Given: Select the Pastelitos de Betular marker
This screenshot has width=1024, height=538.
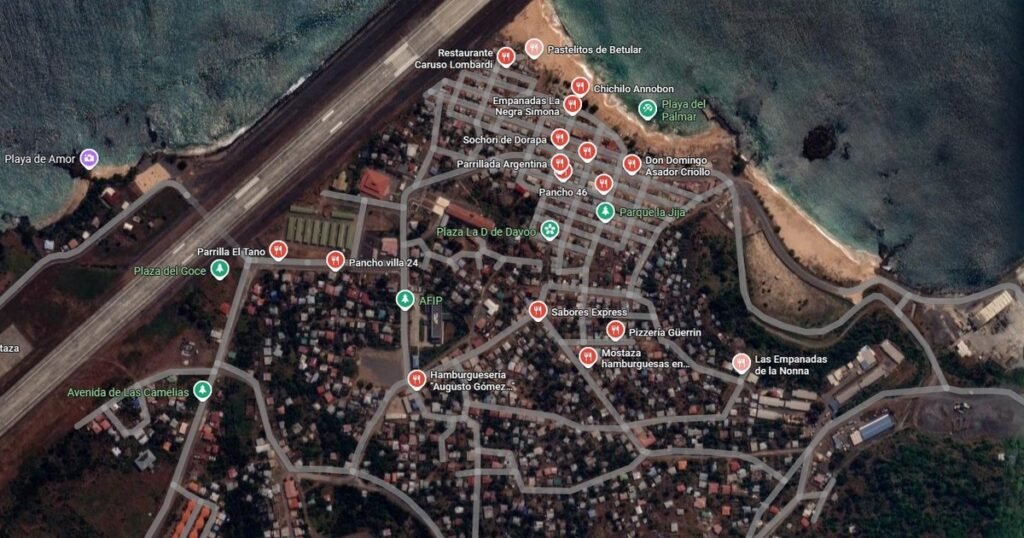Looking at the screenshot, I should click(534, 47).
